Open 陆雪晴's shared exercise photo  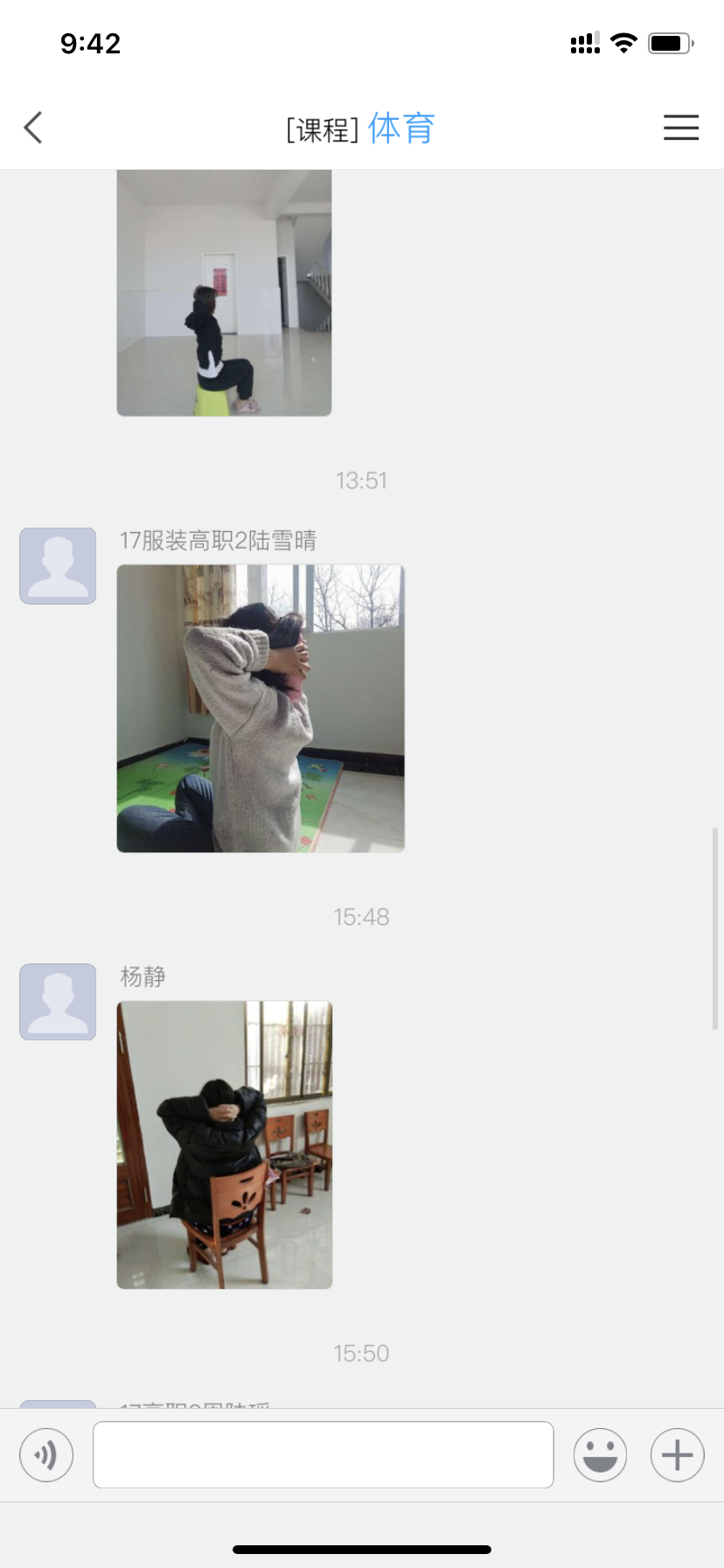261,708
